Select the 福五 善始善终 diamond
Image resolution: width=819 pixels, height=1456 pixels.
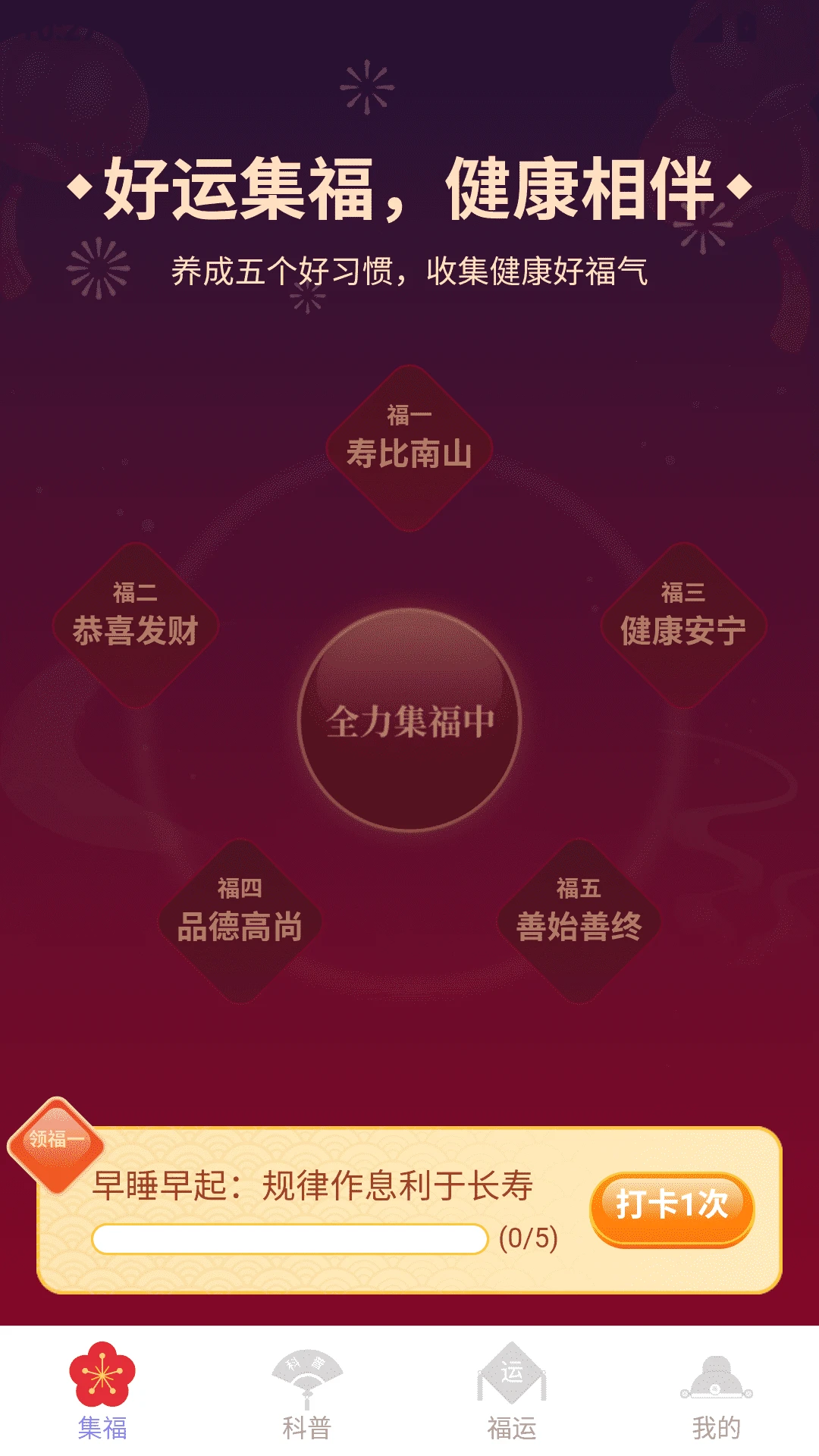pos(579,921)
